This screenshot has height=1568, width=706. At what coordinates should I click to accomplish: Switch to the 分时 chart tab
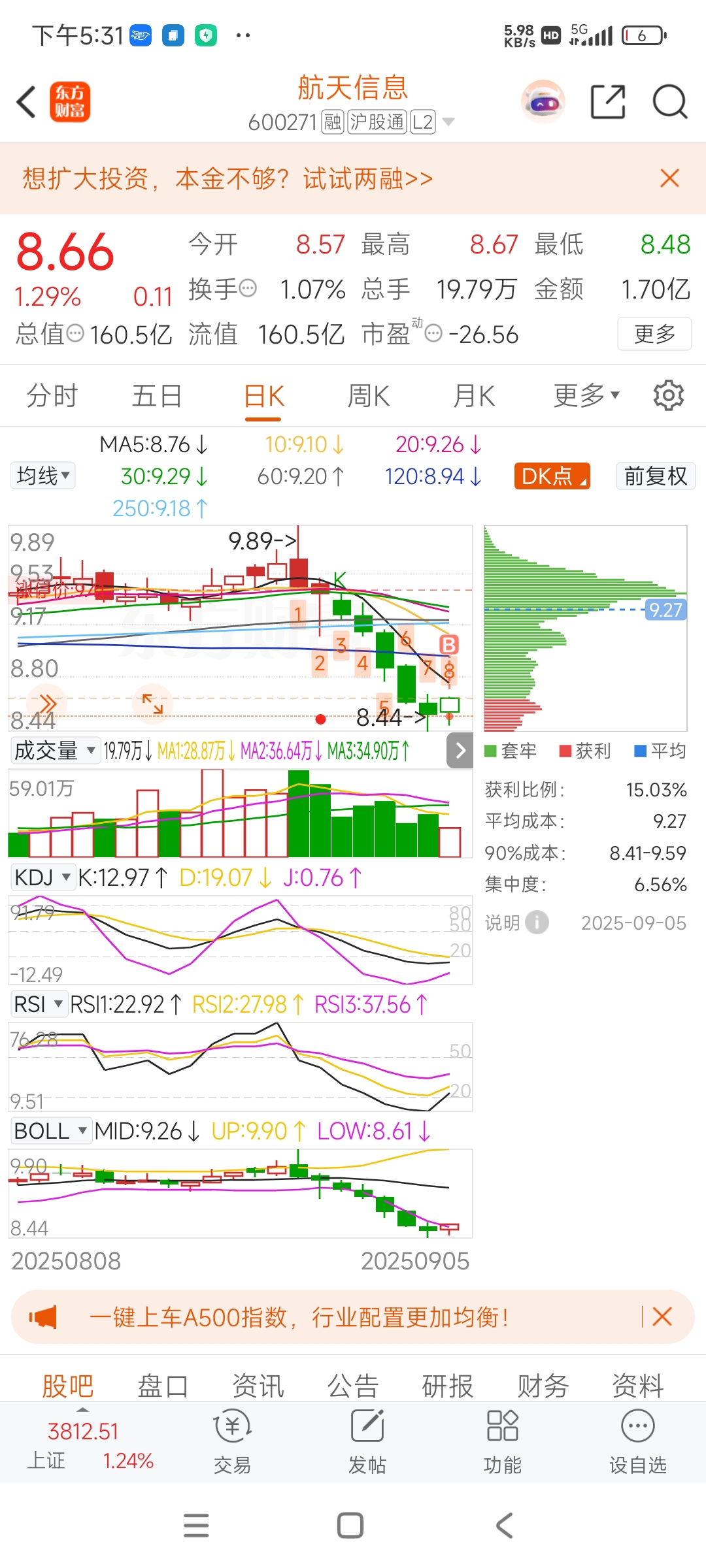(x=52, y=396)
